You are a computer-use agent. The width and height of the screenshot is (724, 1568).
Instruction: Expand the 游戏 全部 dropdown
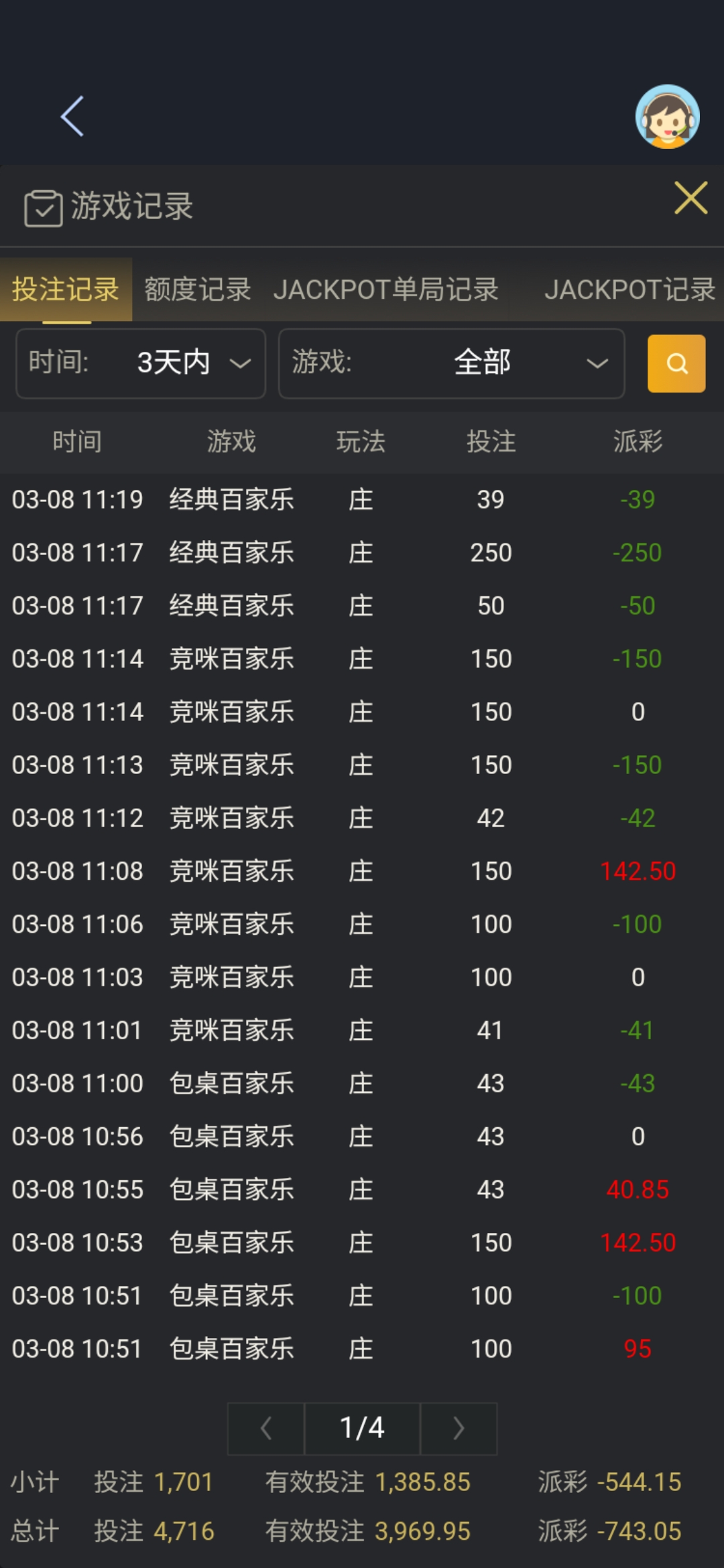coord(451,363)
